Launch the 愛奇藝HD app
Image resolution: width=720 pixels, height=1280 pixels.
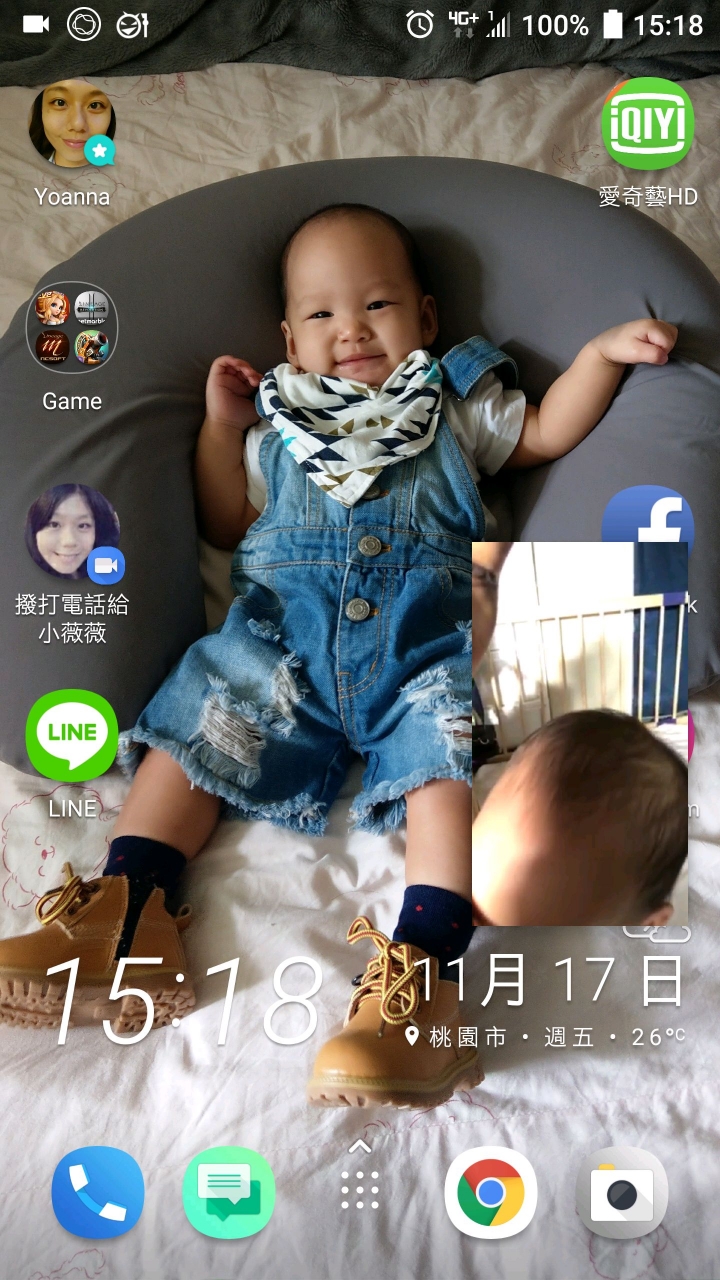pyautogui.click(x=648, y=125)
